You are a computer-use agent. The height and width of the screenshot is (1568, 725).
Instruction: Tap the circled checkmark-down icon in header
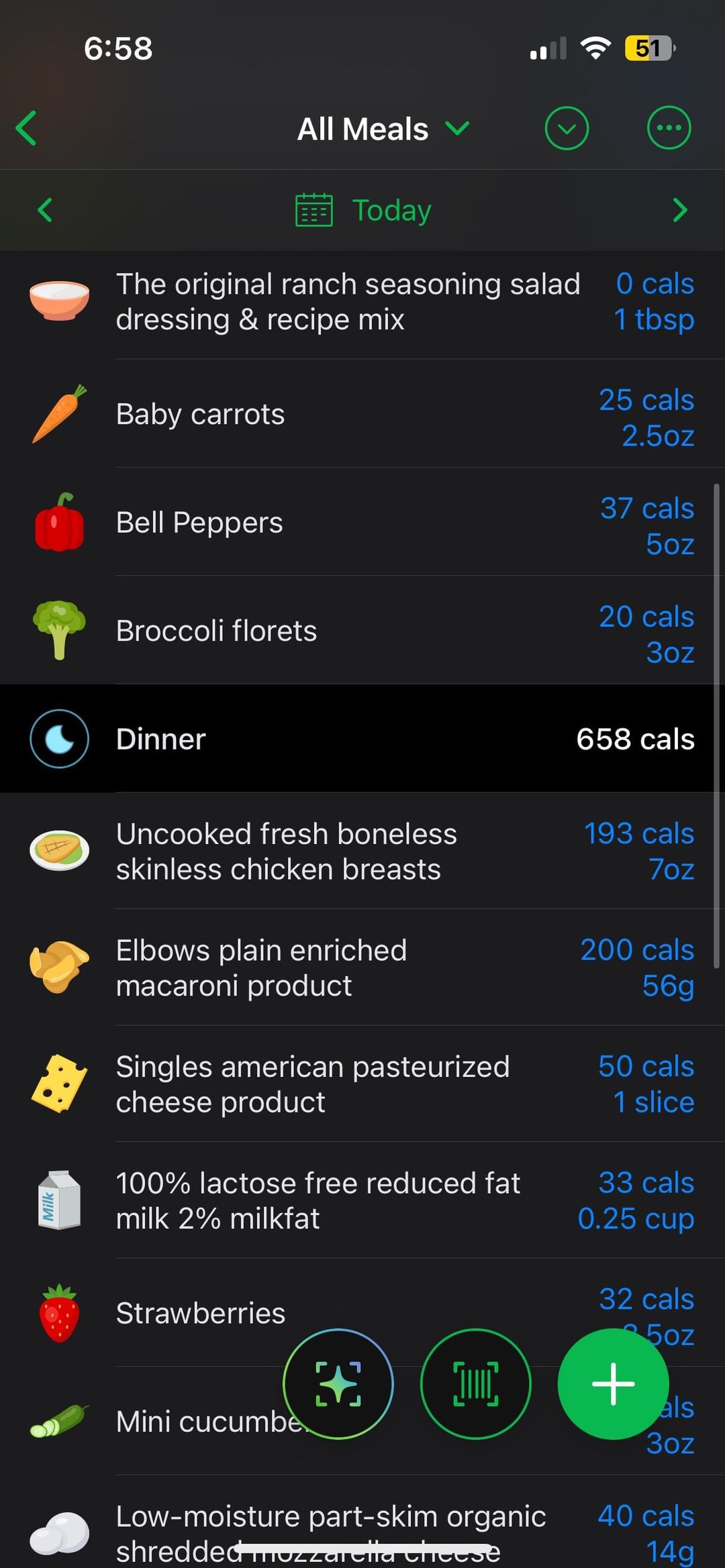click(567, 128)
